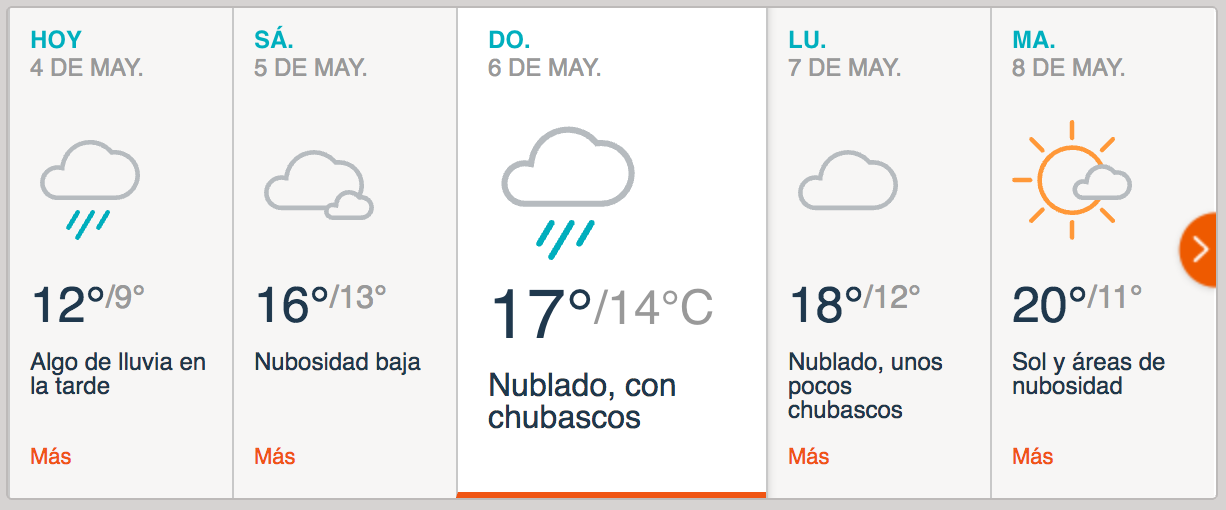Tap the orange next-days arrow

tap(1200, 250)
